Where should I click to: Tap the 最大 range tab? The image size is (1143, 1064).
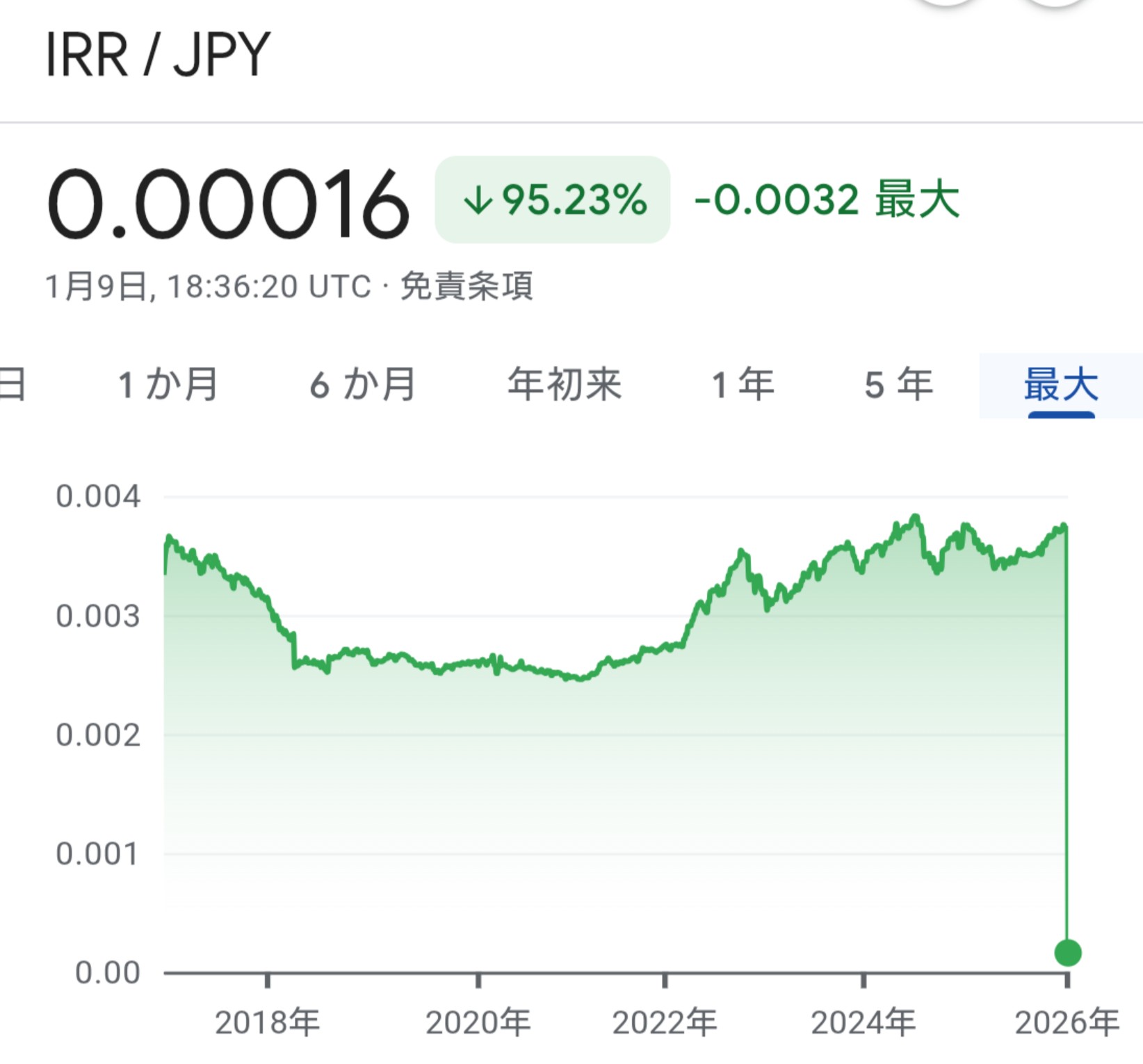[1060, 384]
